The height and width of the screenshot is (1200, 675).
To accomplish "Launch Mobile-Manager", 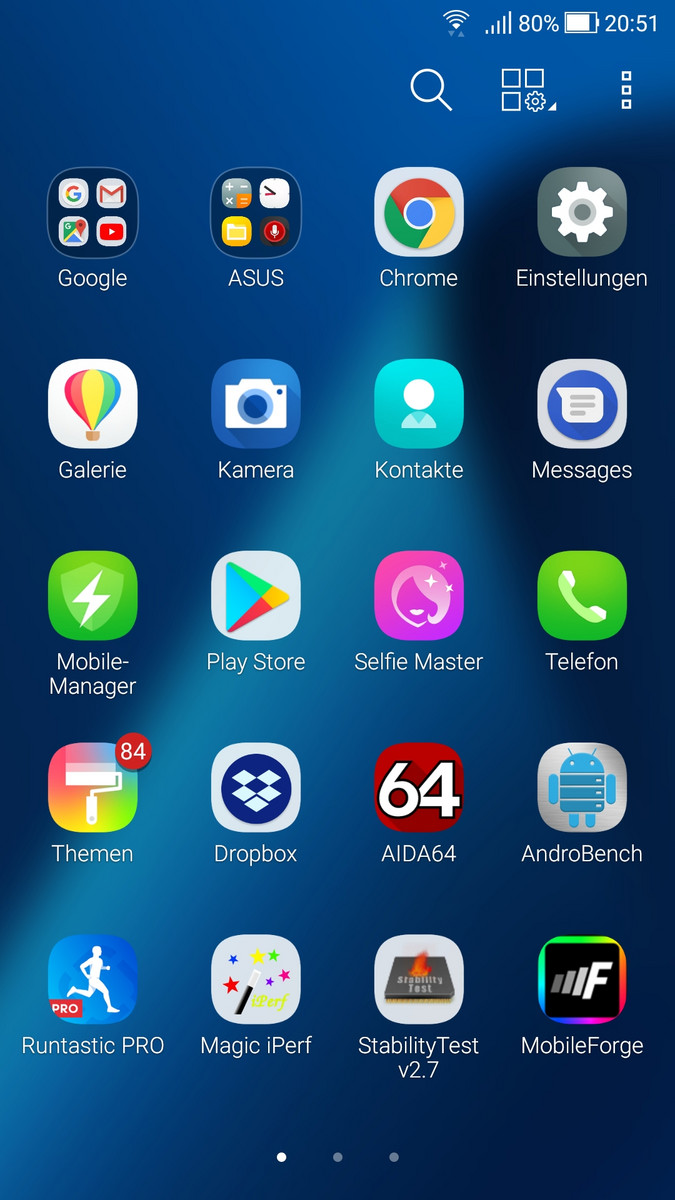I will (x=92, y=596).
